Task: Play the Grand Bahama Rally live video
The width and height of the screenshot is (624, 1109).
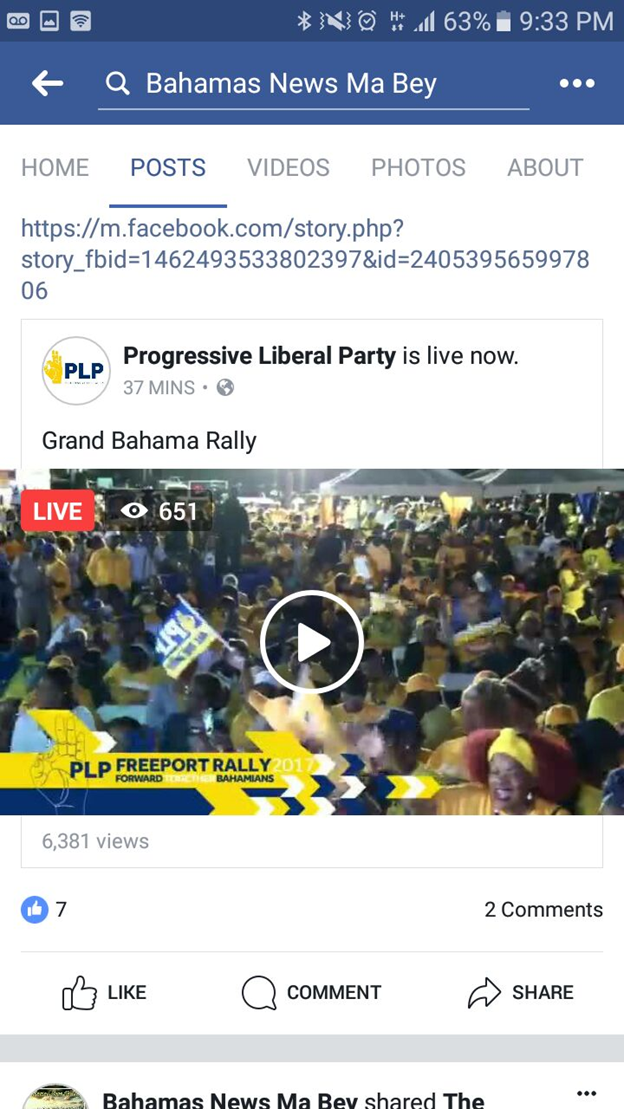Action: point(311,642)
